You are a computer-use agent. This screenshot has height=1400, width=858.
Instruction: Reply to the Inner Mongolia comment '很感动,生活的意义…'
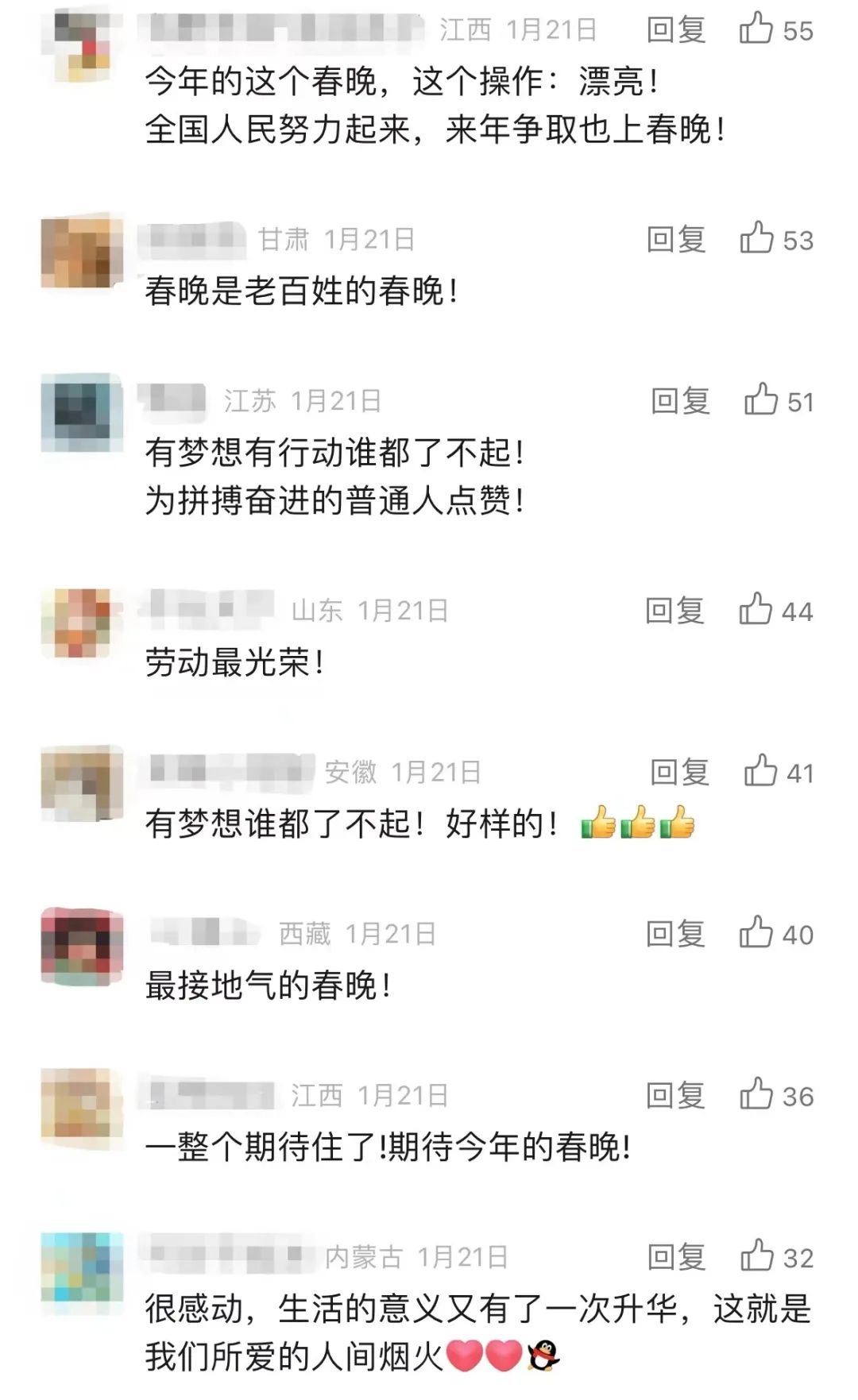676,1257
